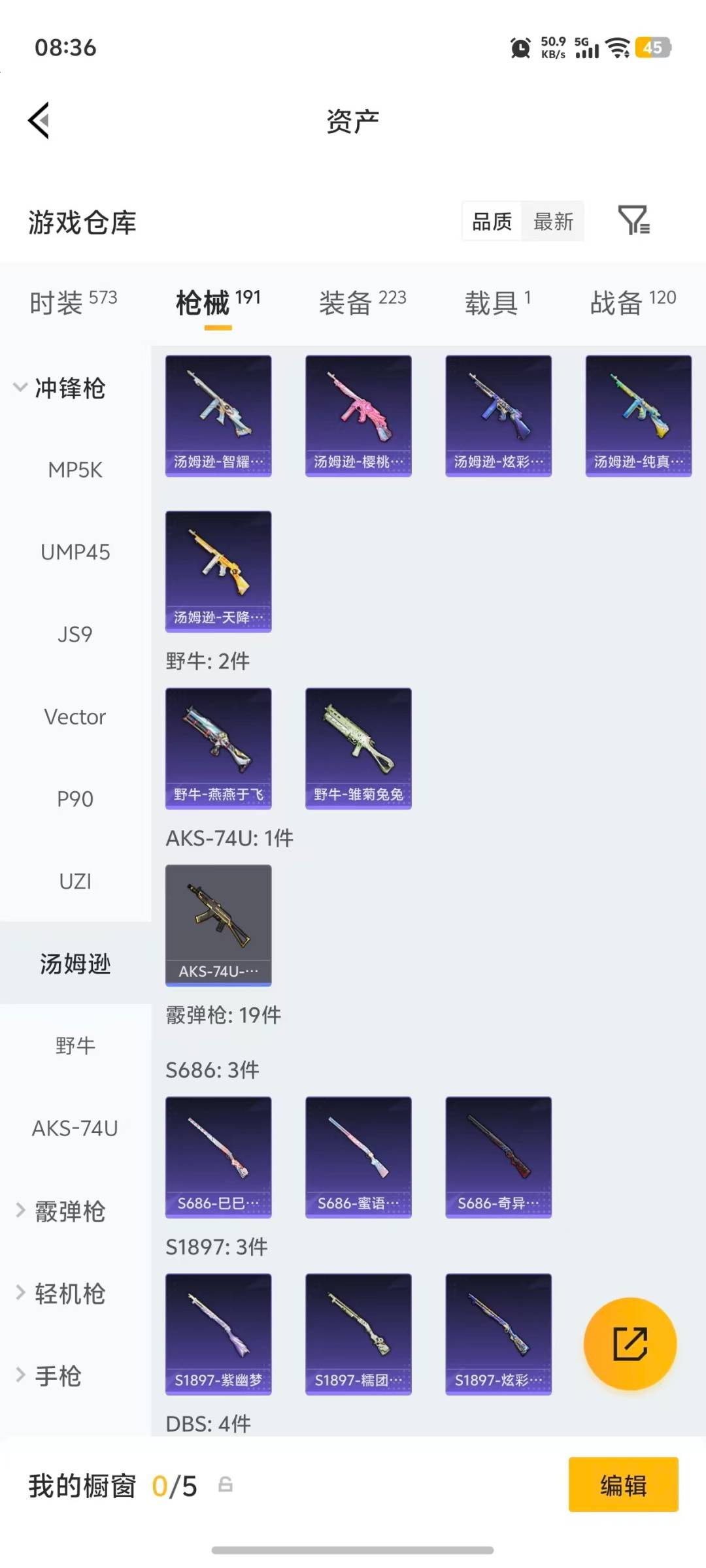Sort items by 品质
This screenshot has width=706, height=1568.
(x=492, y=221)
